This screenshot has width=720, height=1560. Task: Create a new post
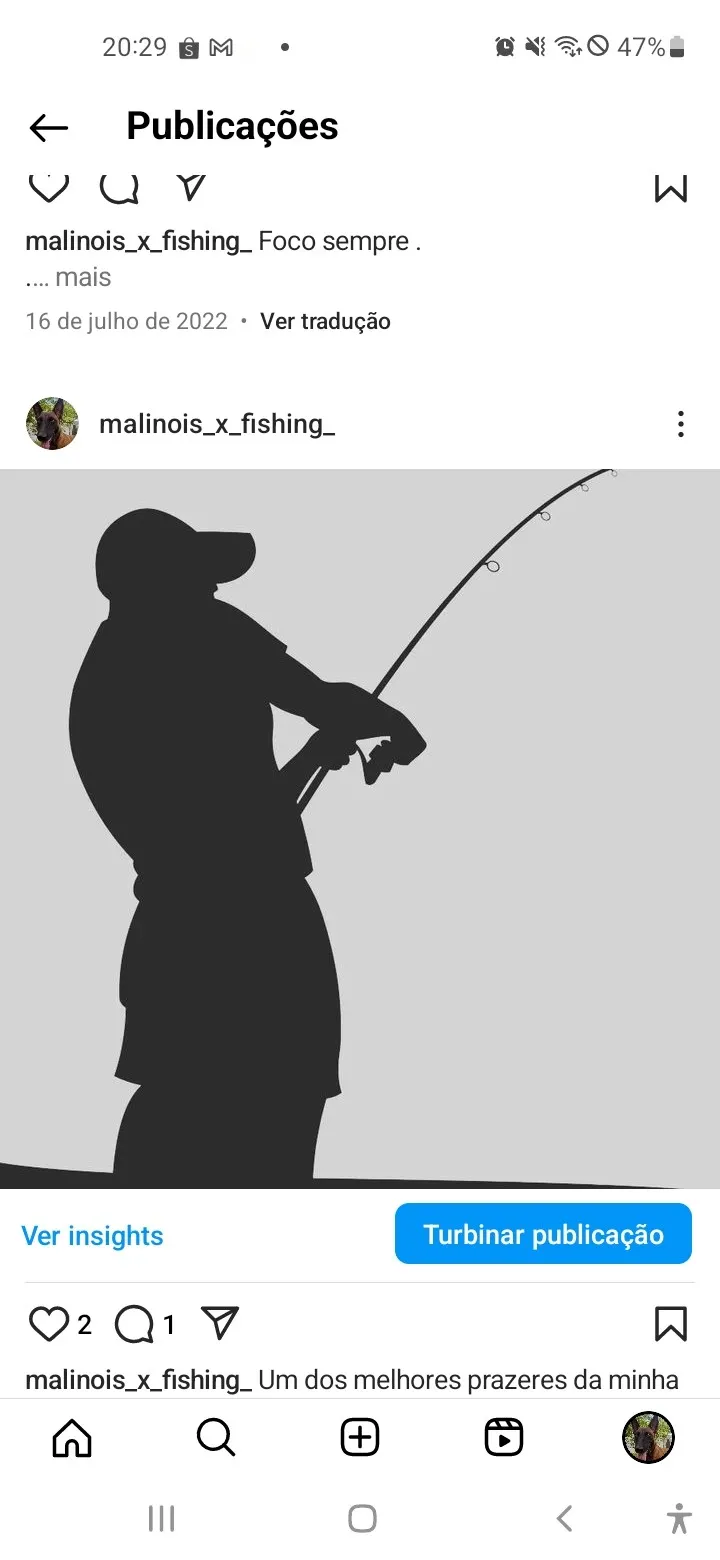coord(360,1438)
